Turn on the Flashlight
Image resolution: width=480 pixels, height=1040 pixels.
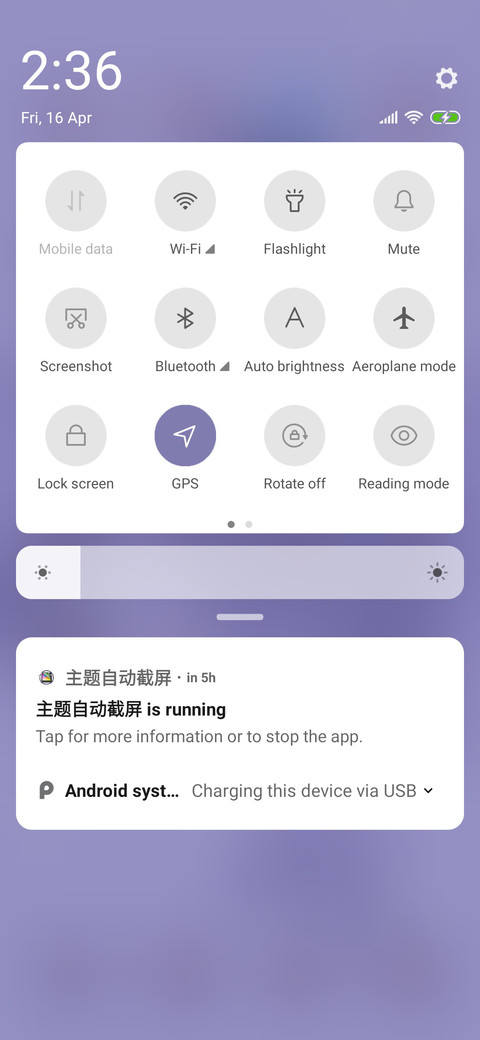[294, 201]
